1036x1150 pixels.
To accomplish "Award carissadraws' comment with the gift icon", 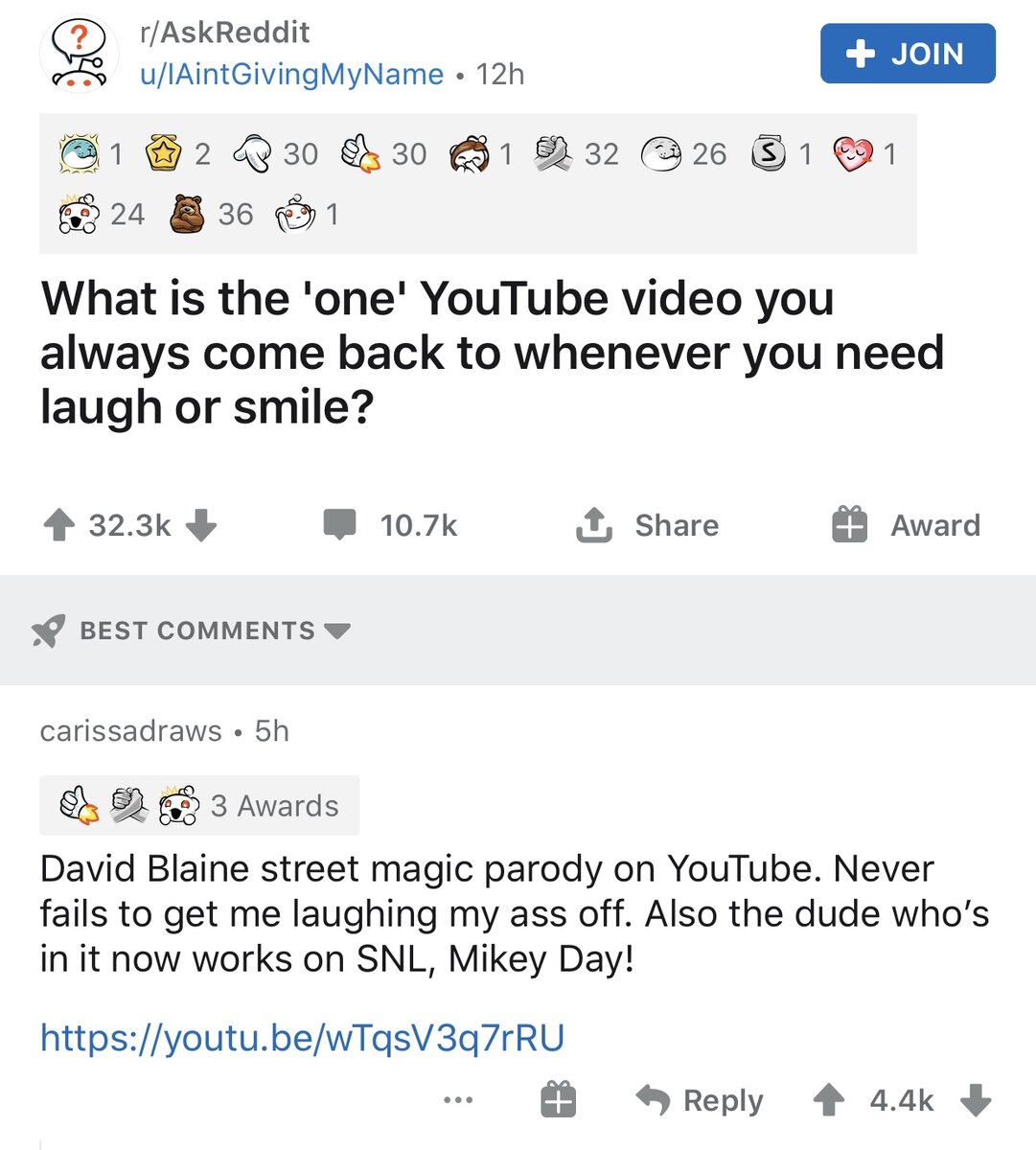I will coord(558,1099).
